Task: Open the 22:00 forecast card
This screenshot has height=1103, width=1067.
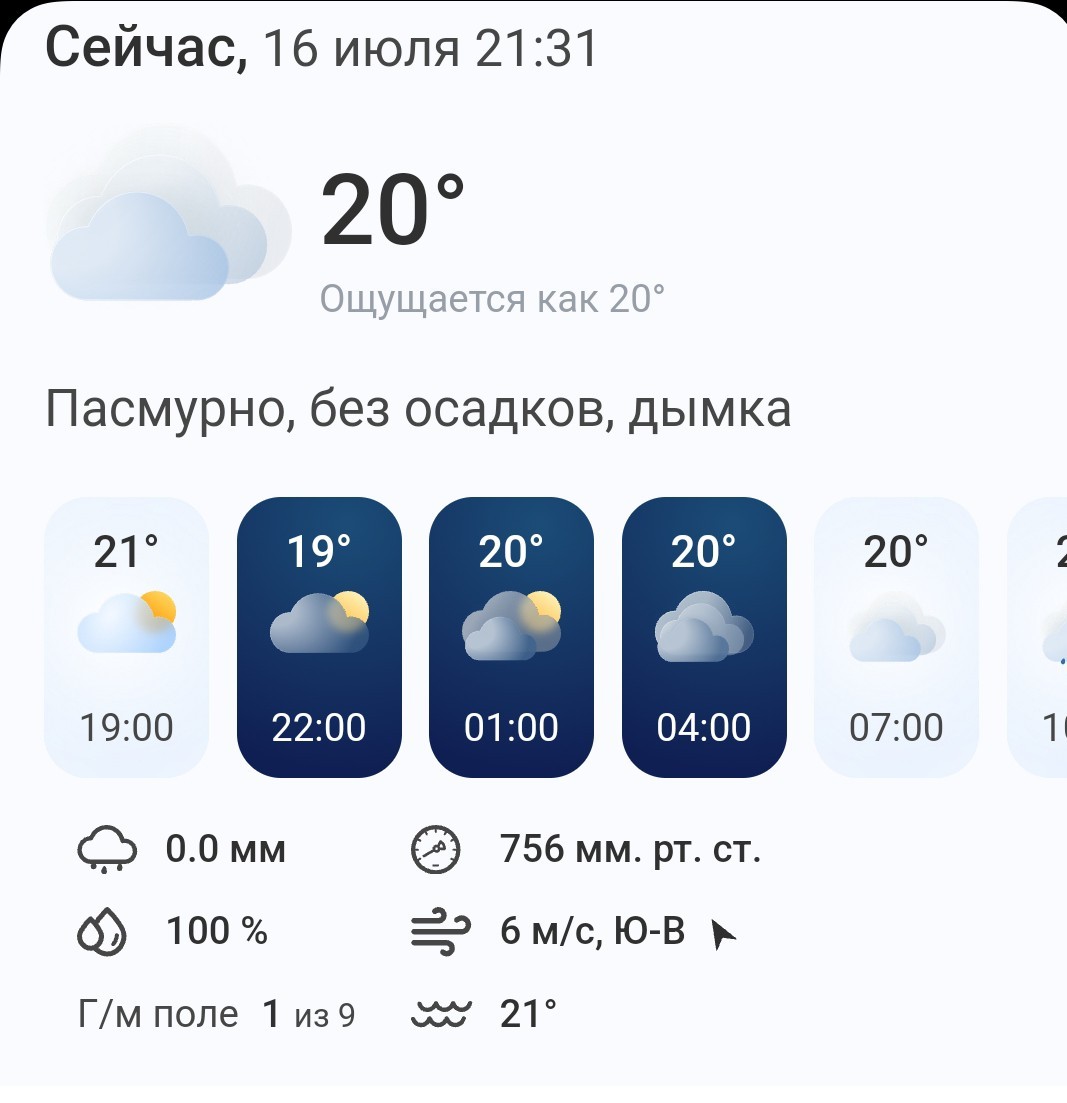Action: pos(319,637)
